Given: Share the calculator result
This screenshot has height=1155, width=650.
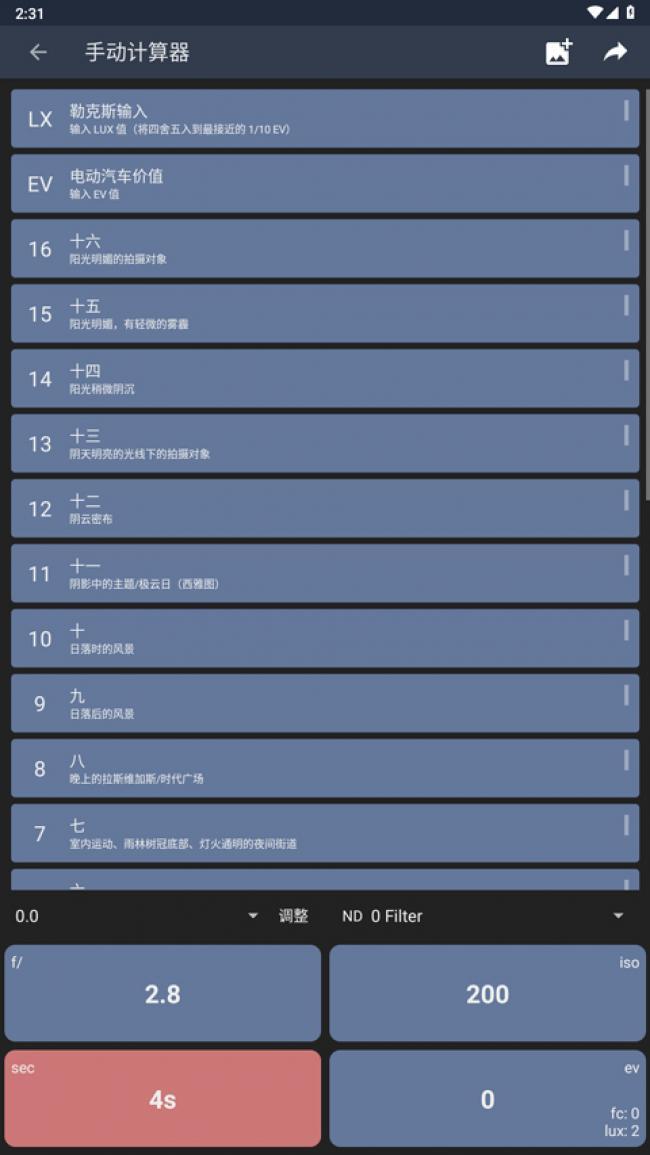Looking at the screenshot, I should click(x=614, y=52).
